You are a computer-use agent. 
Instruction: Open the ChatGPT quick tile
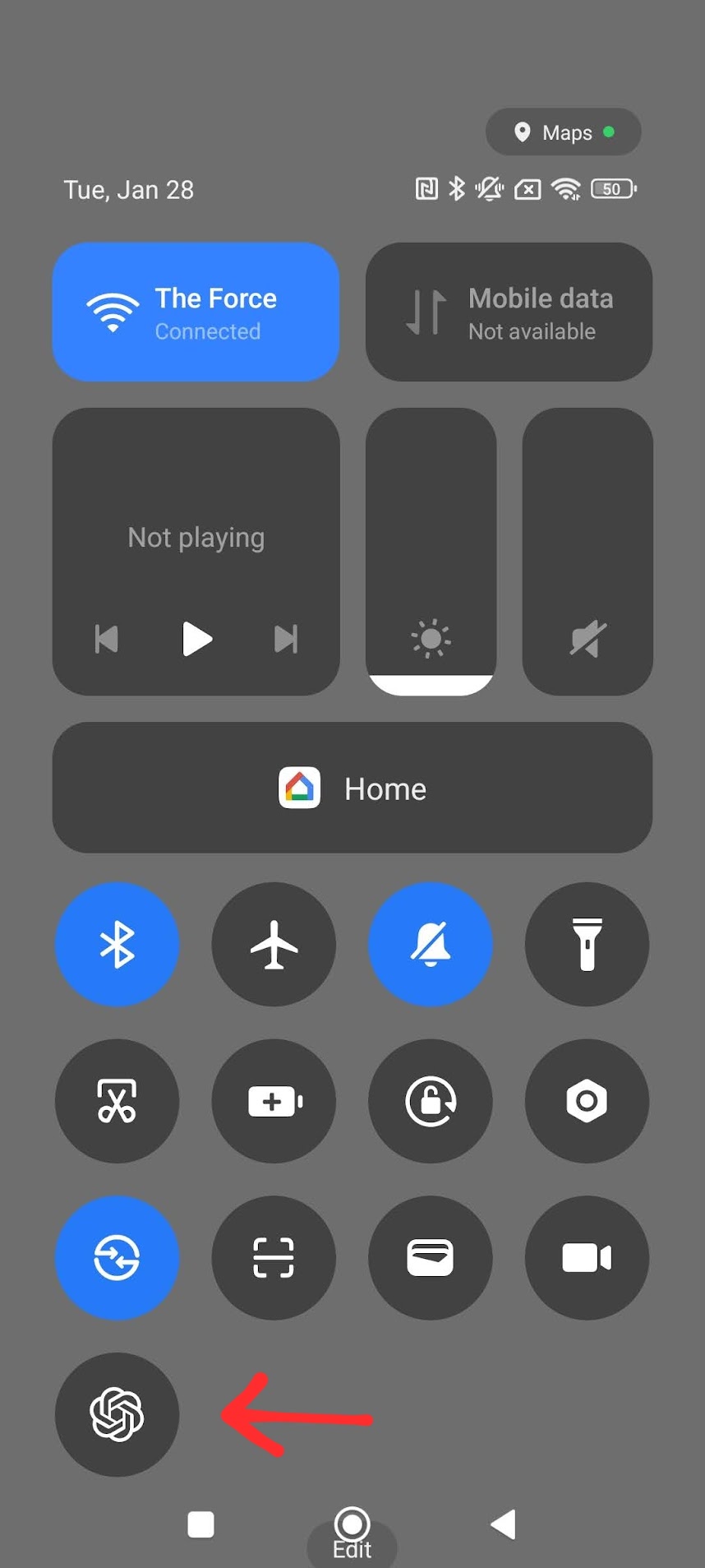pyautogui.click(x=117, y=1414)
